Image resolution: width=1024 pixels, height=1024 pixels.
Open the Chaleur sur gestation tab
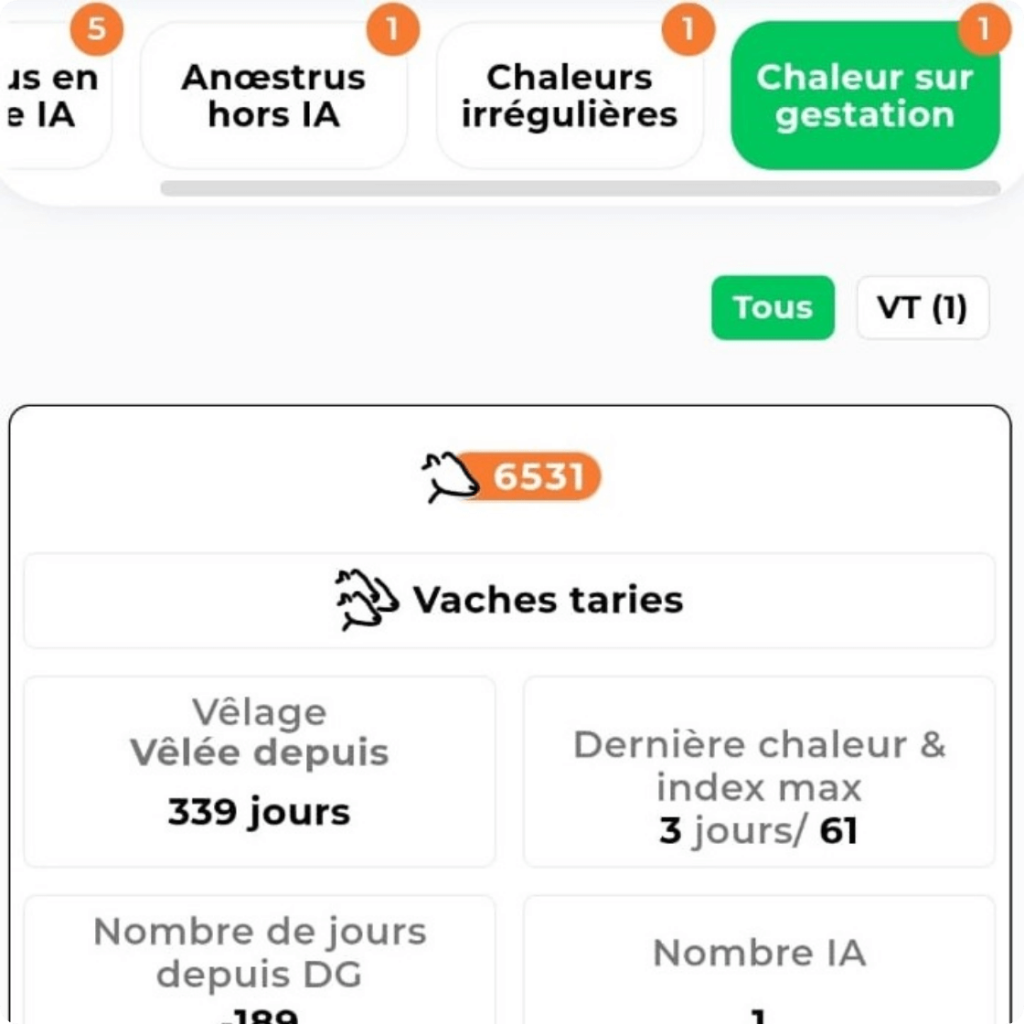click(x=864, y=96)
